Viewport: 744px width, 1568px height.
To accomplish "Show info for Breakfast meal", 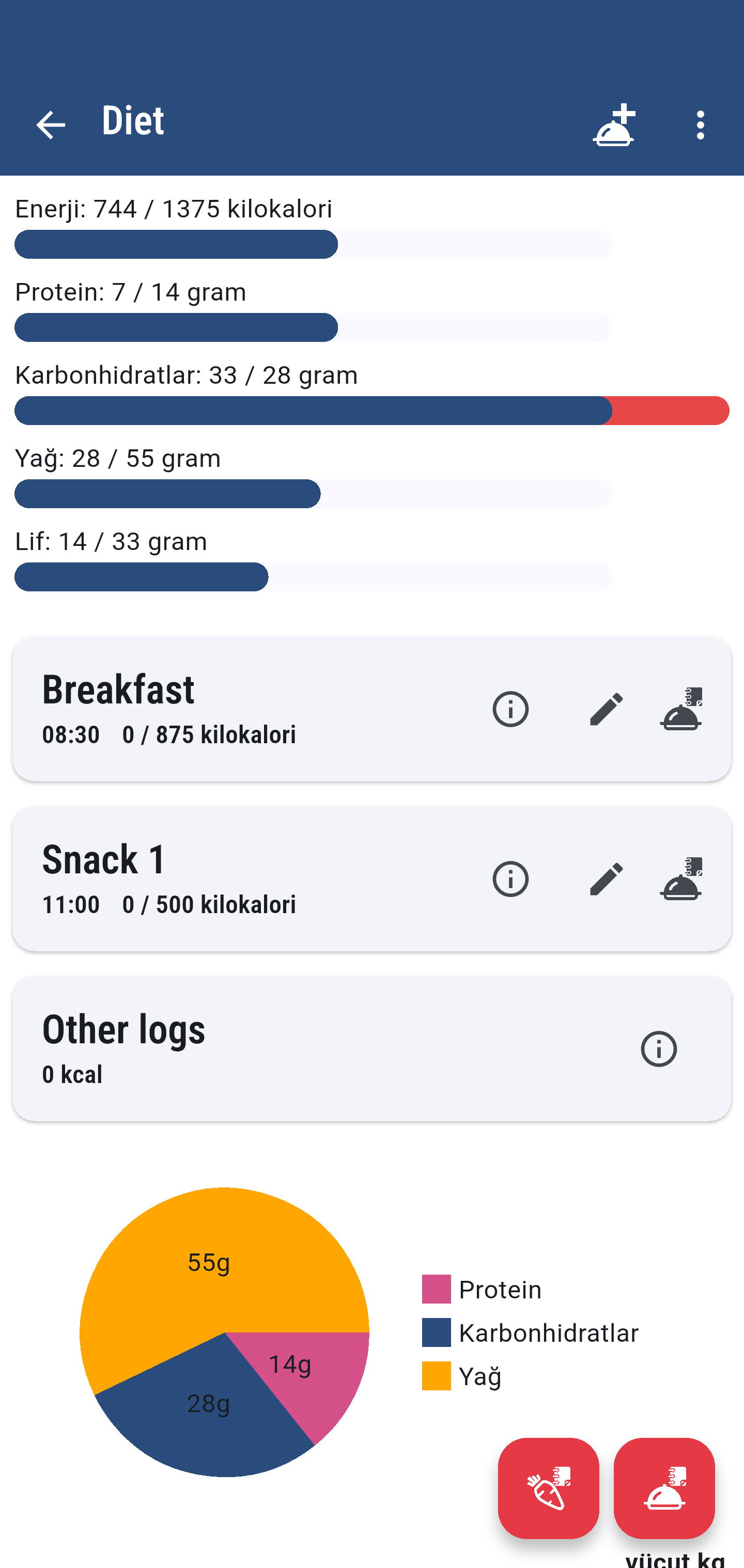I will (510, 709).
